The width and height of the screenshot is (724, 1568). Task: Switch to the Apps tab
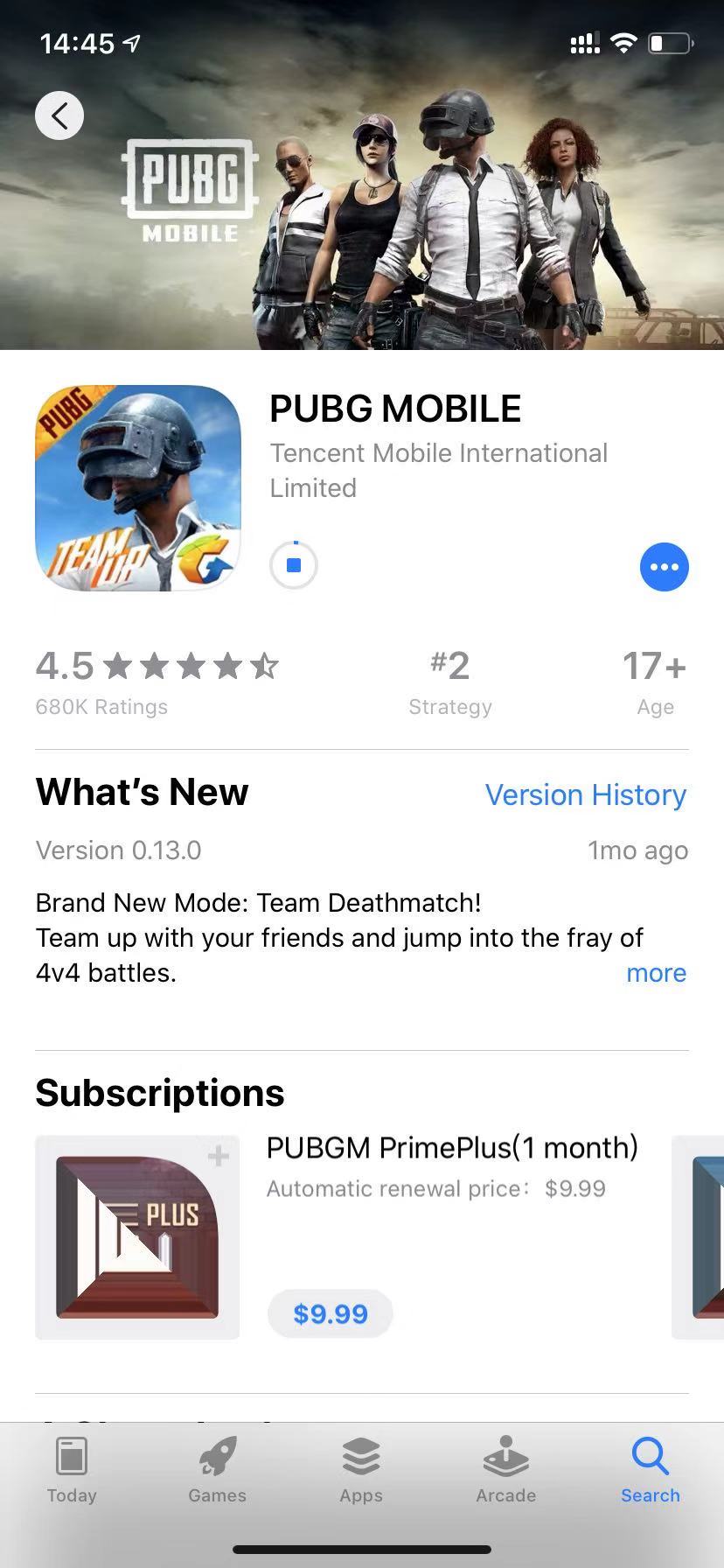click(361, 1470)
